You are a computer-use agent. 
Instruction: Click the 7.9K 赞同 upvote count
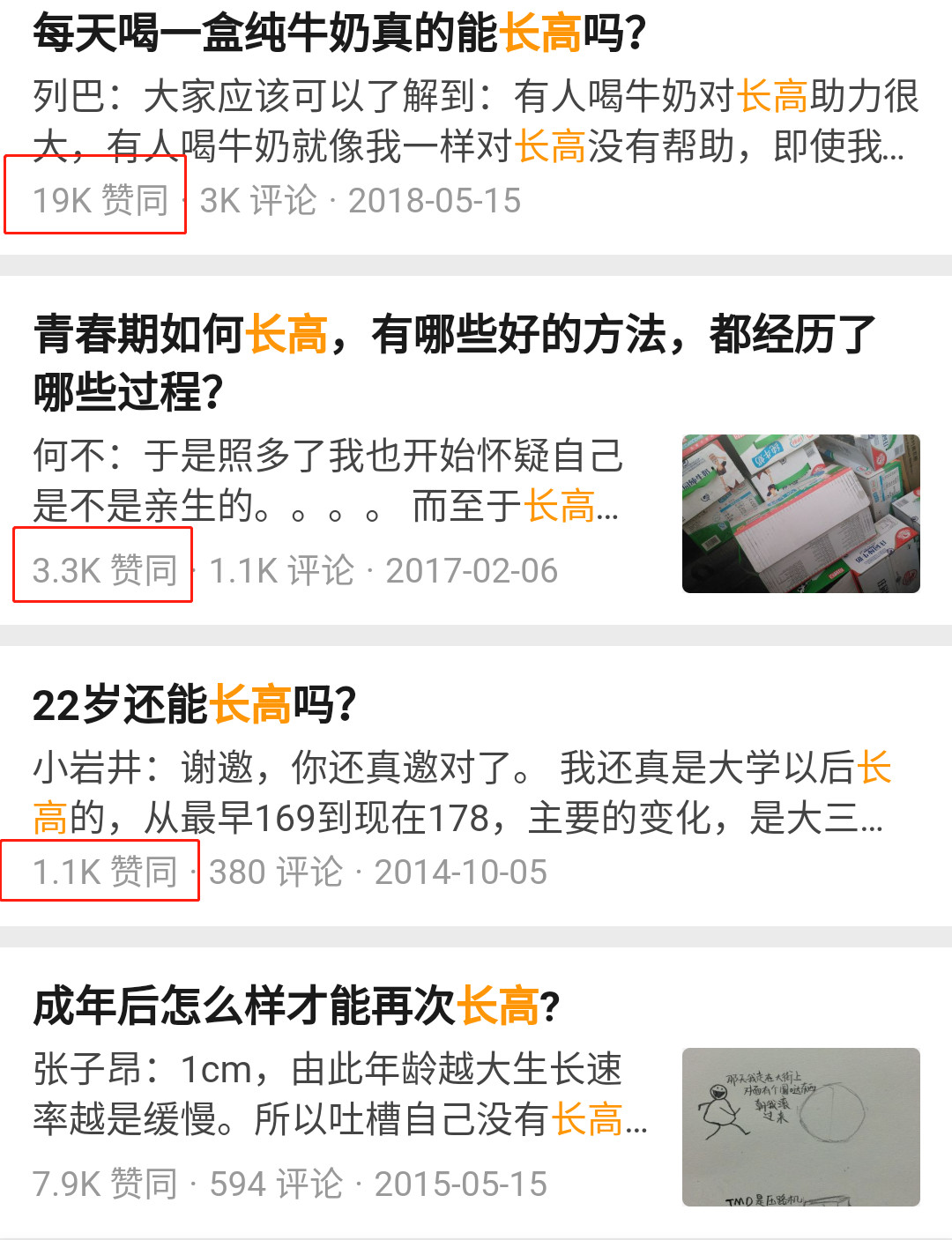pyautogui.click(x=101, y=1181)
